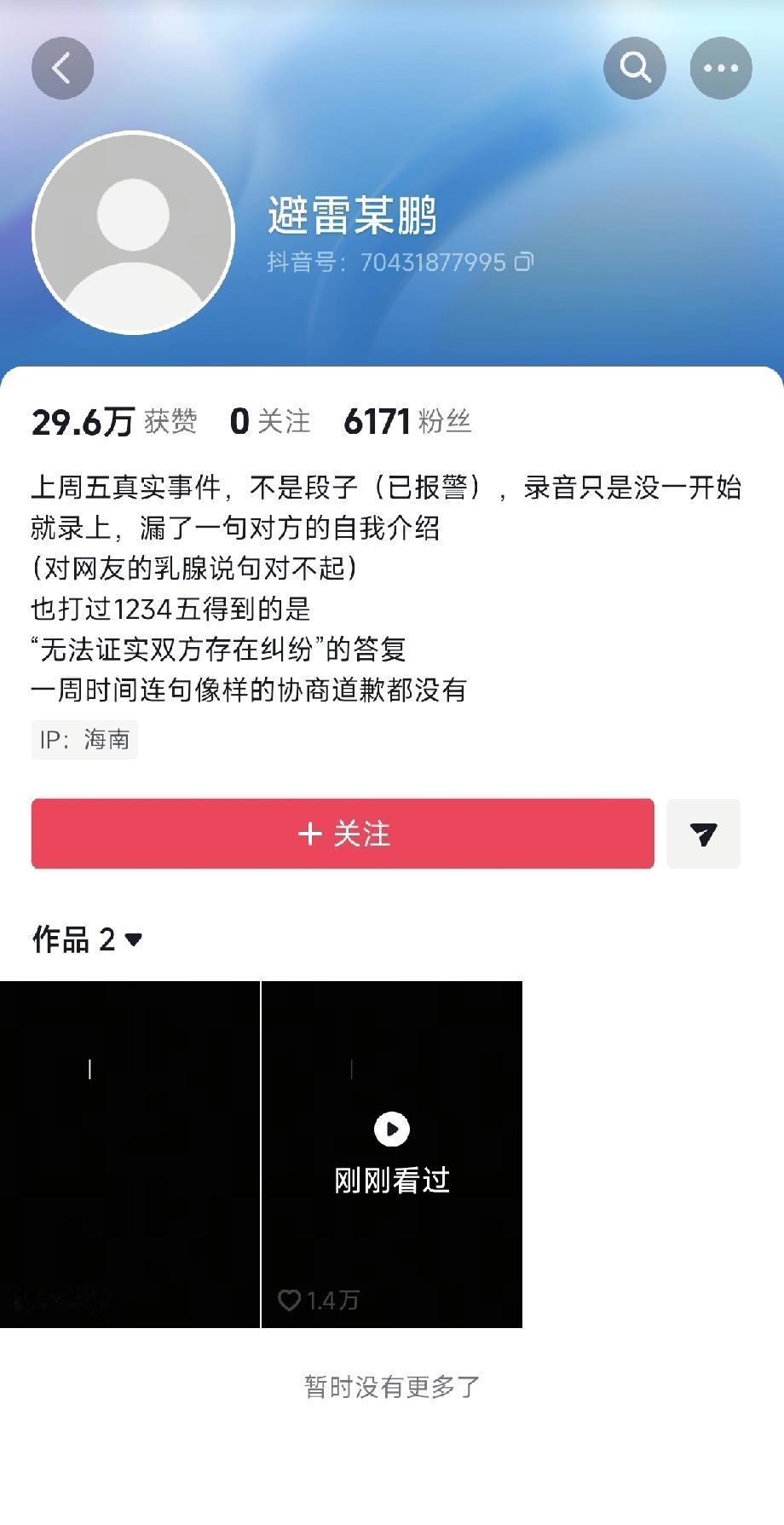The image size is (784, 1525).
Task: Tap the play icon on 刚刚看过 video
Action: 391,1129
